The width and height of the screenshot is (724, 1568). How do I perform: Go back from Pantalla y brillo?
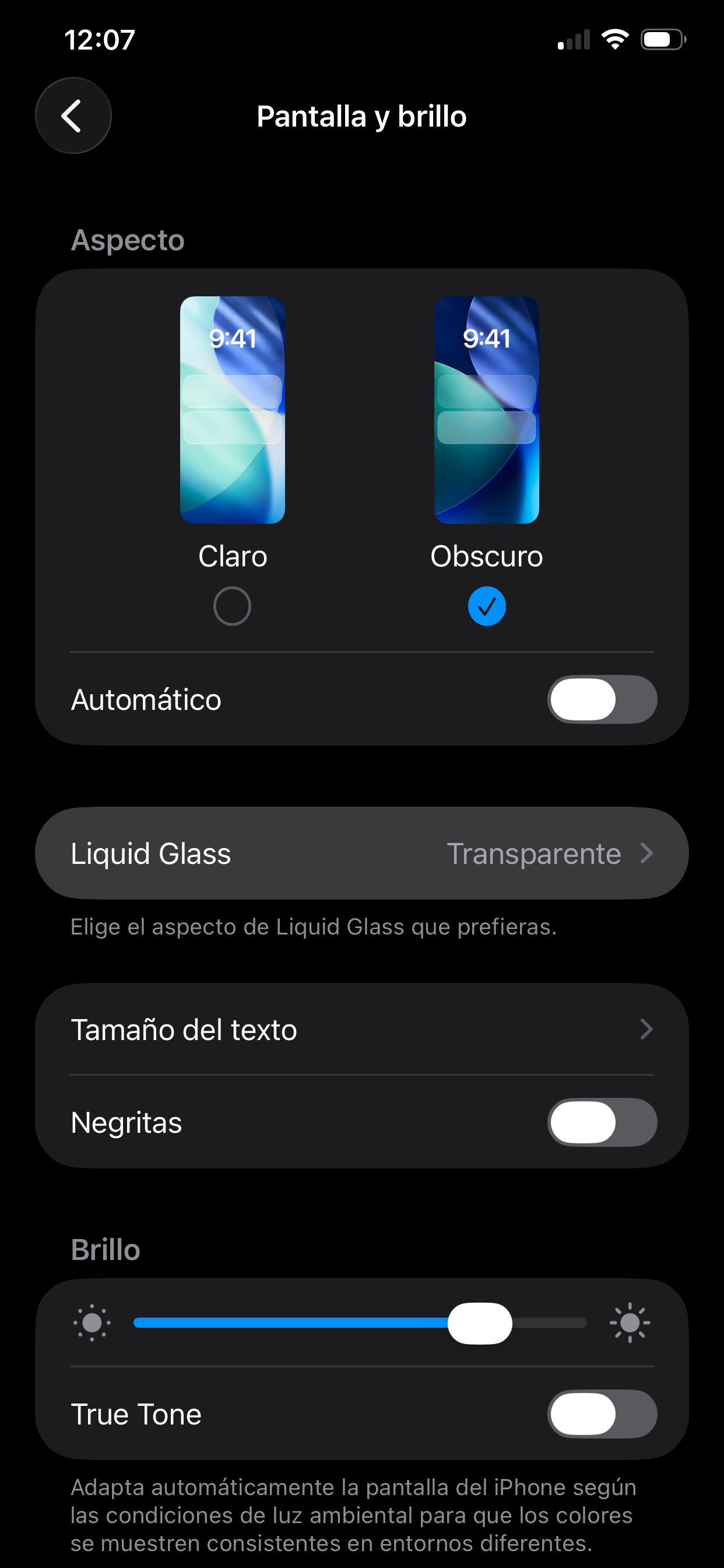pos(73,116)
